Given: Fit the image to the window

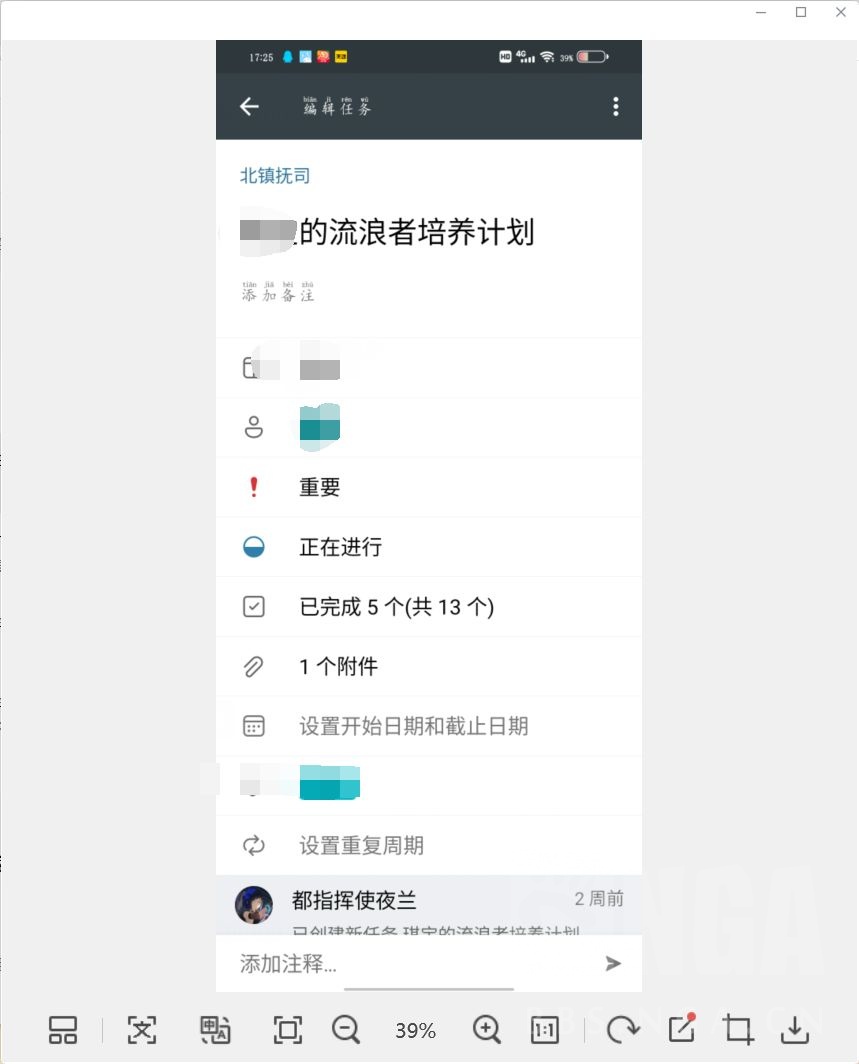Looking at the screenshot, I should click(x=288, y=1030).
